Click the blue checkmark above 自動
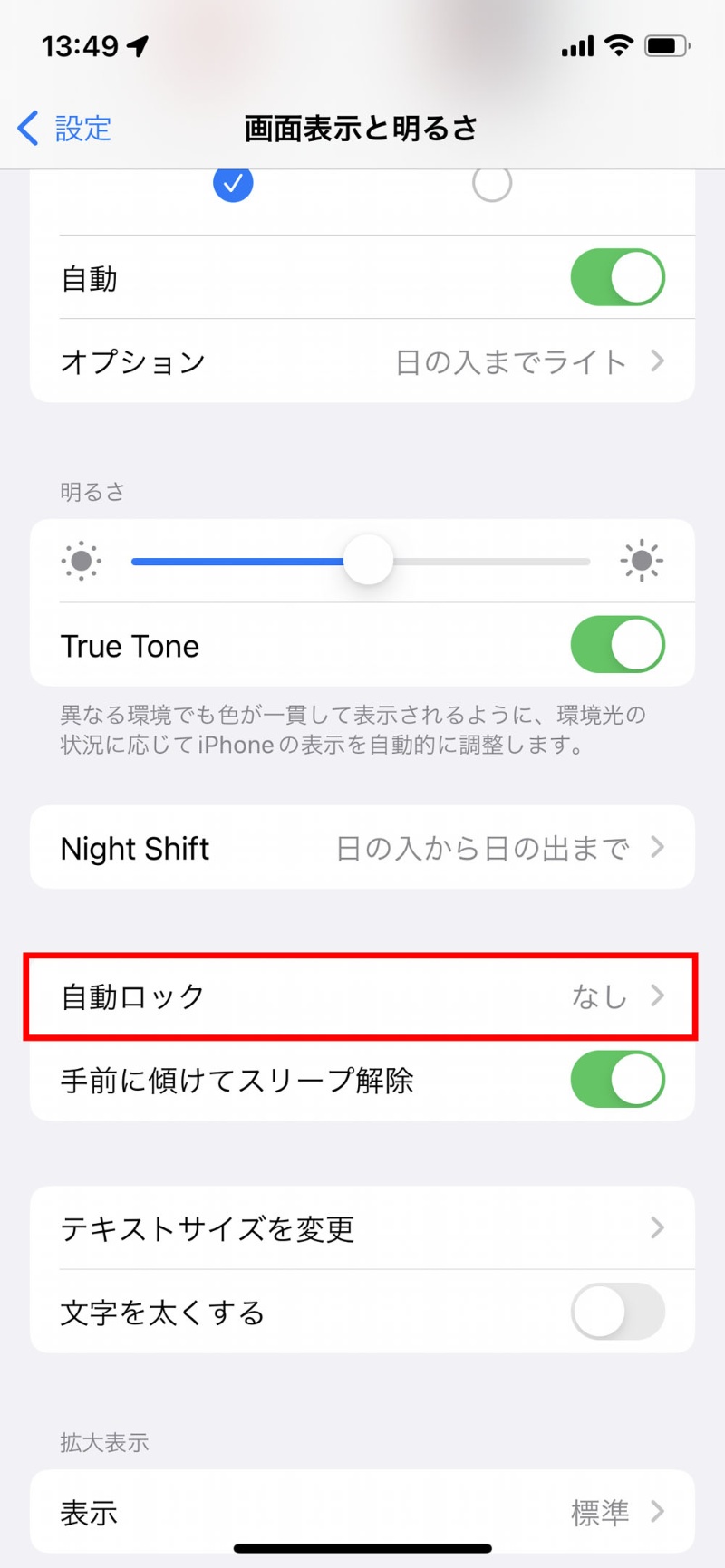The image size is (725, 1568). point(234,183)
